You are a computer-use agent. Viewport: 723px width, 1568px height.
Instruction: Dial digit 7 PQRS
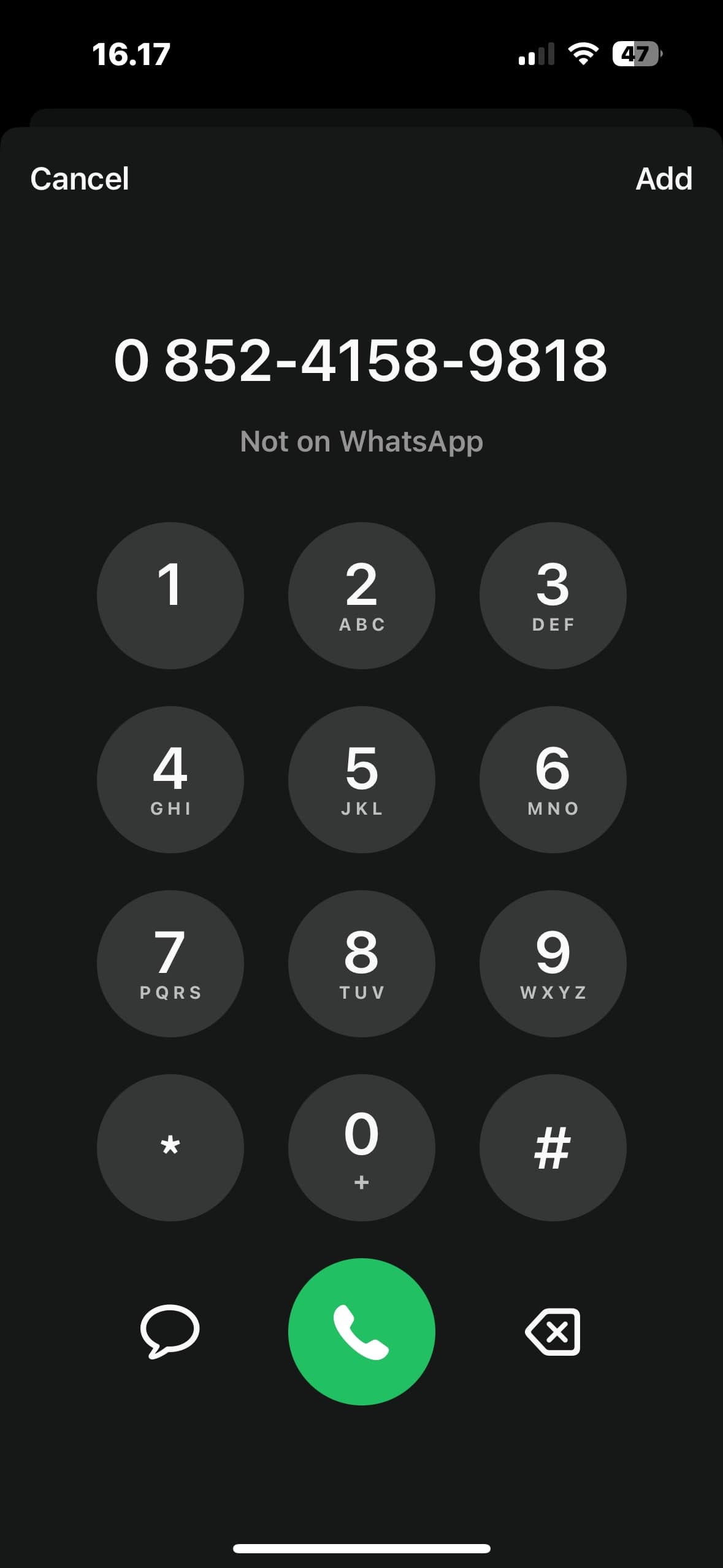coord(170,963)
